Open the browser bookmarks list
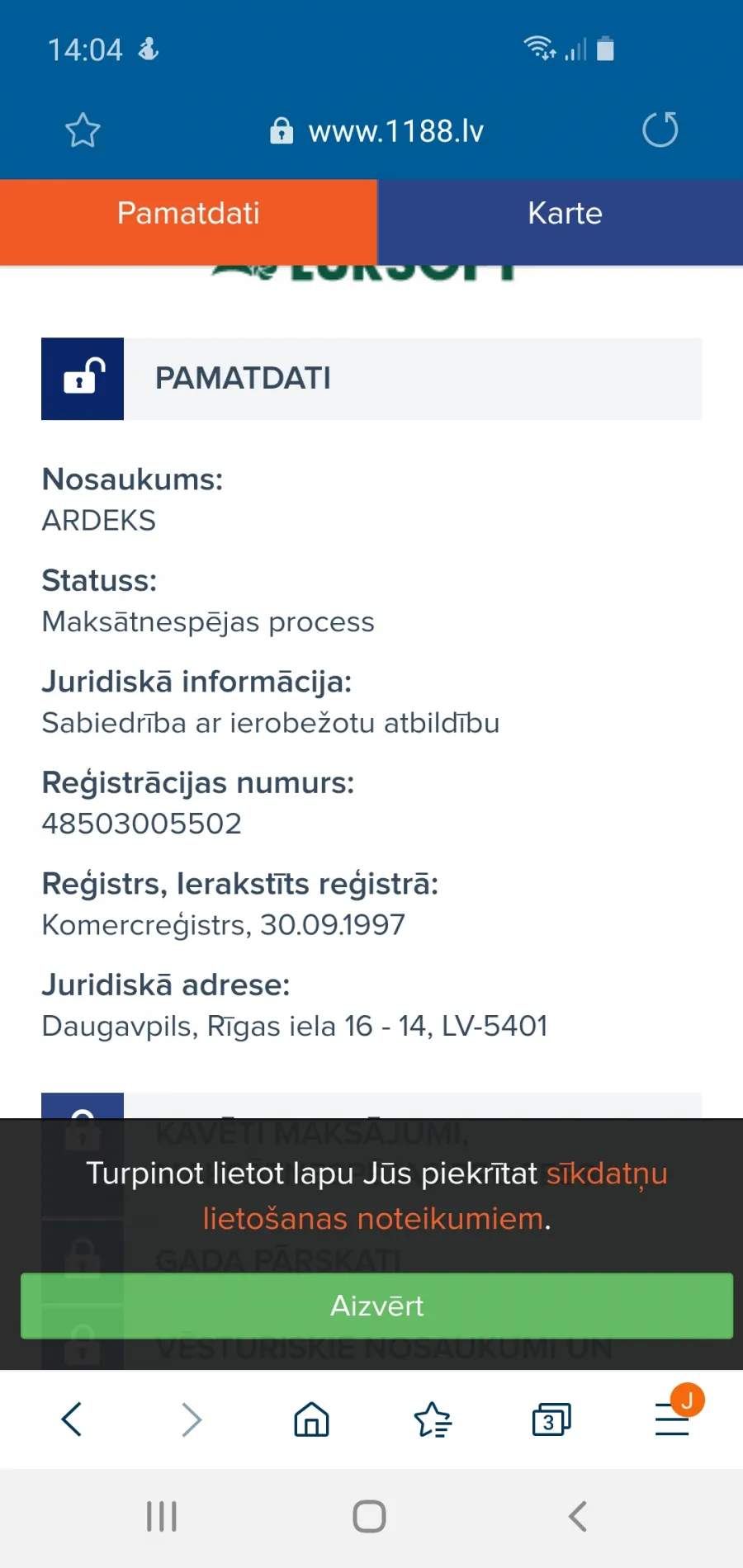This screenshot has height=1568, width=743. 432,1419
